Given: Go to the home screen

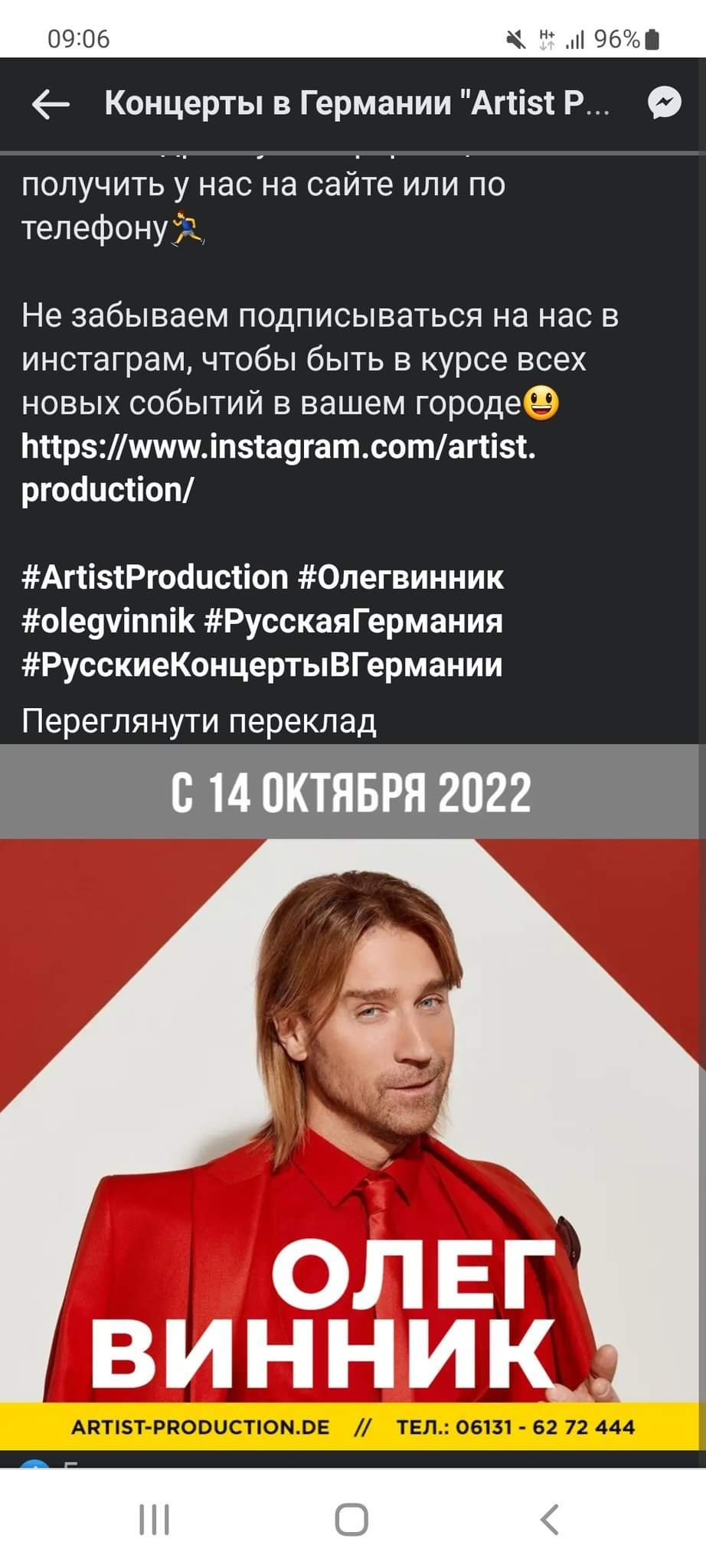Looking at the screenshot, I should coord(352,1520).
